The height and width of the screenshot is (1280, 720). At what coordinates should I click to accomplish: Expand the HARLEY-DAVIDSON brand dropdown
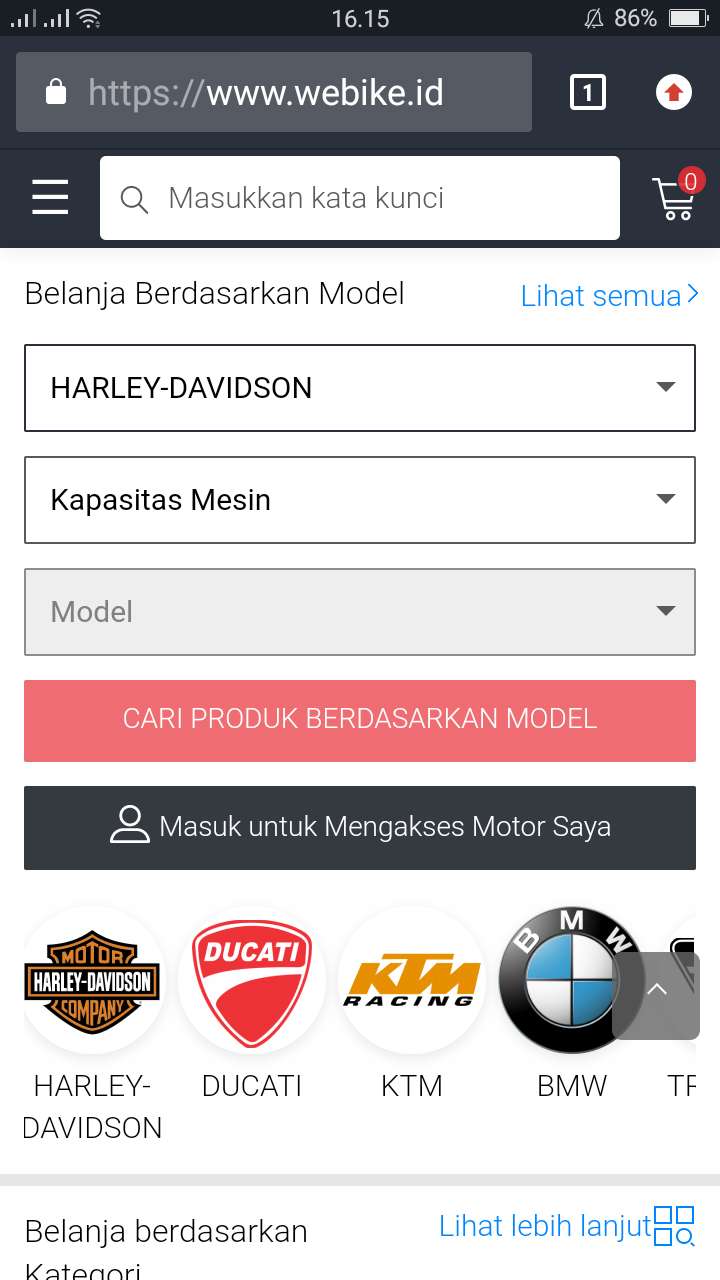tap(360, 388)
